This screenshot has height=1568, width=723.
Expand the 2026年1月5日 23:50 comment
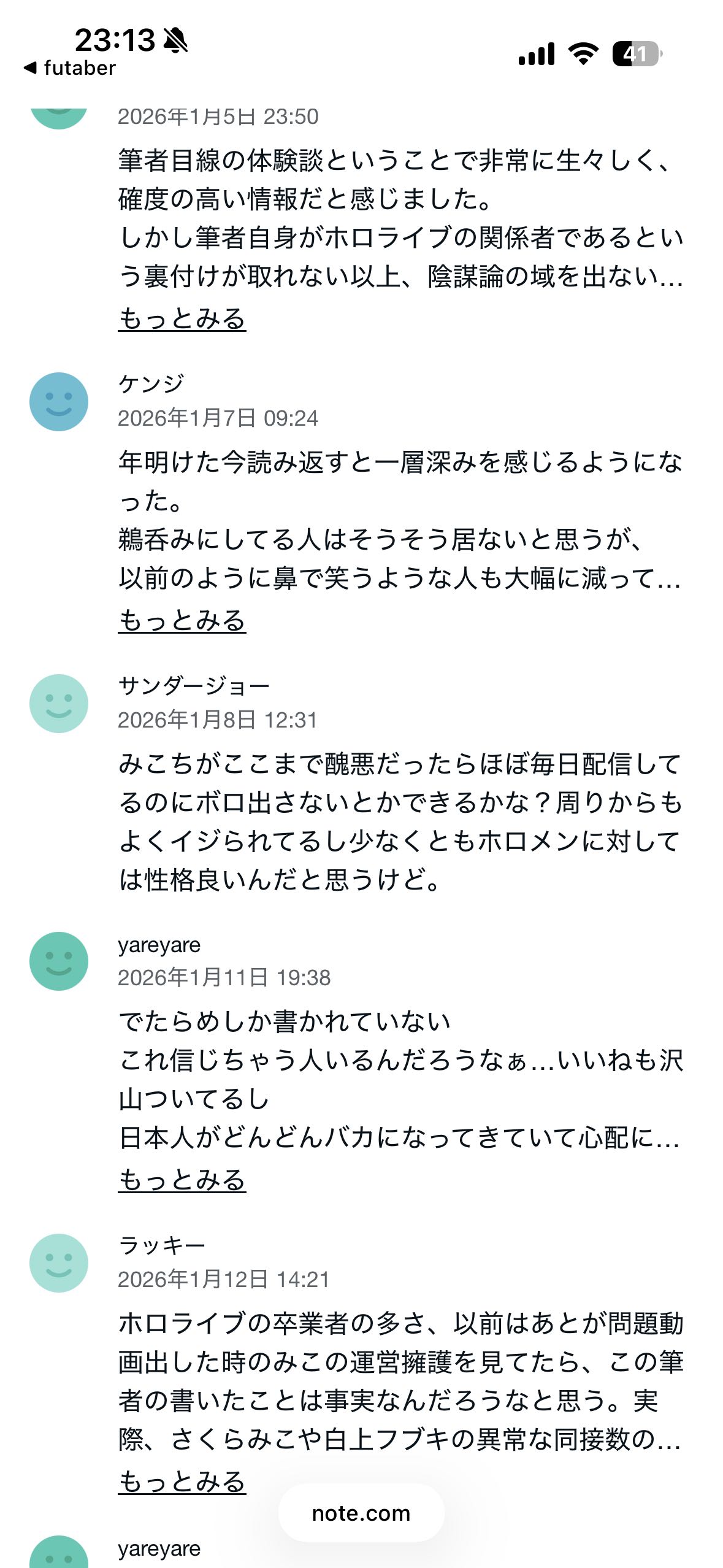(x=182, y=319)
